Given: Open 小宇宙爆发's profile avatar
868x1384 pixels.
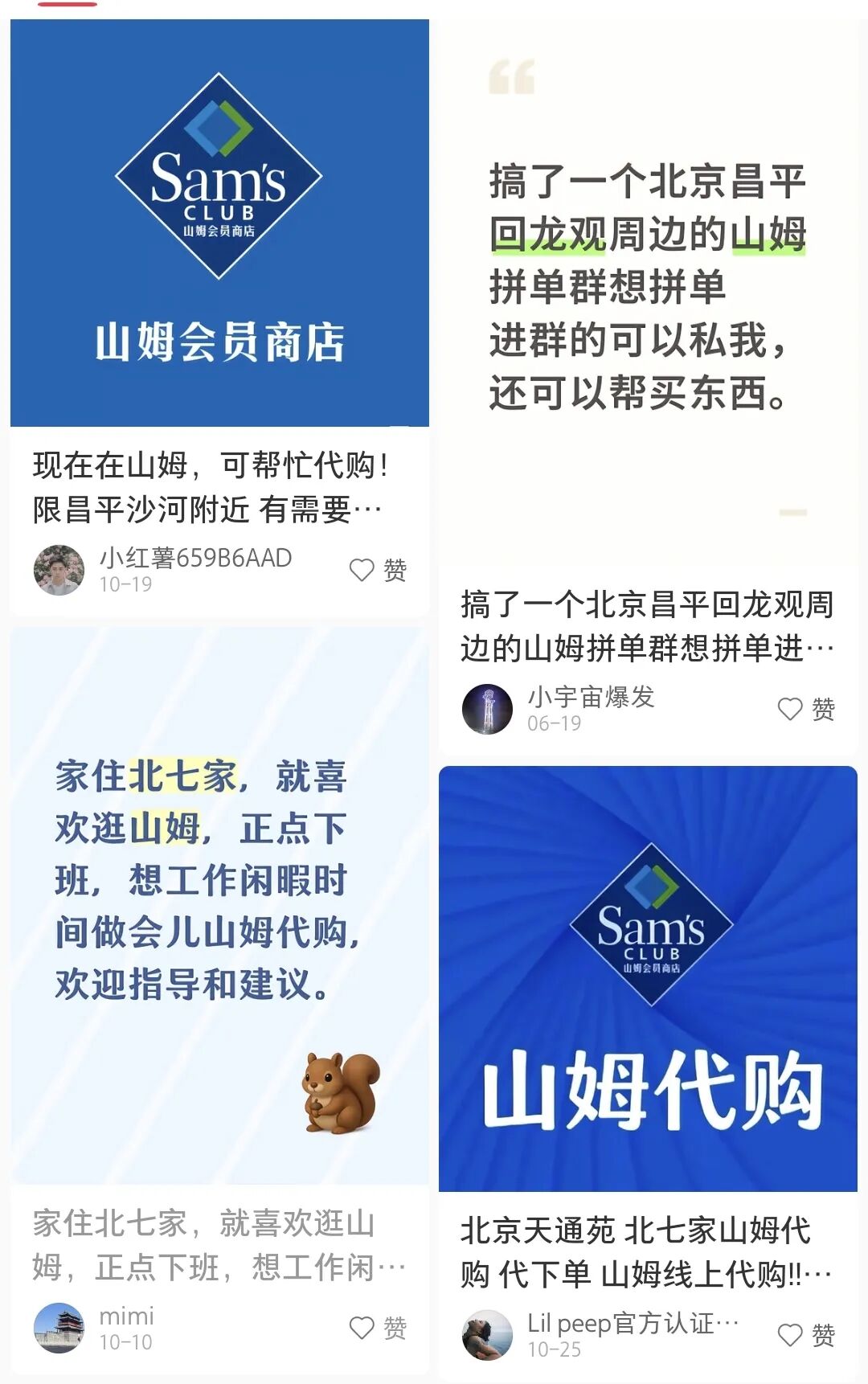Looking at the screenshot, I should tap(487, 709).
